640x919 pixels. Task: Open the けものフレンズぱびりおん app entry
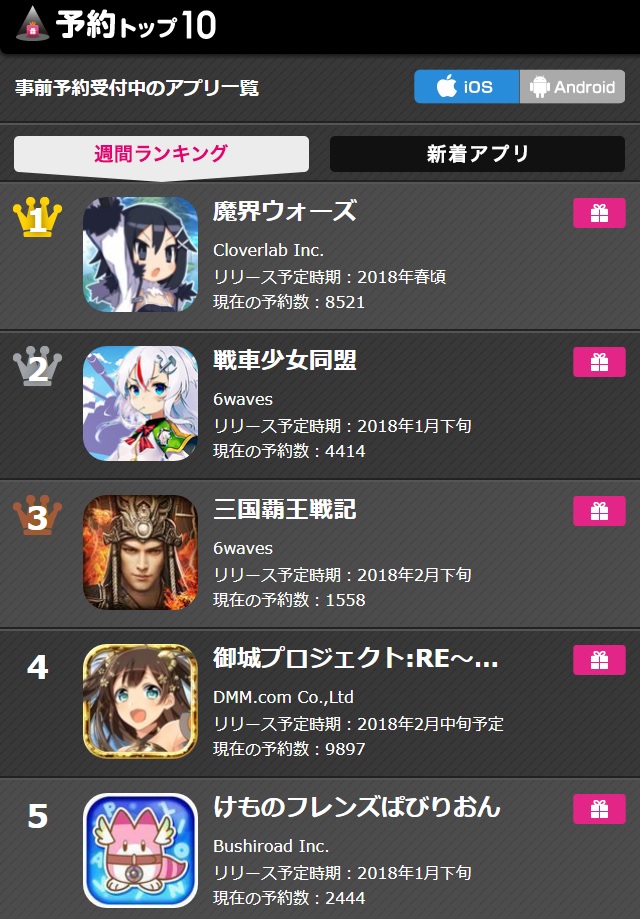point(357,808)
